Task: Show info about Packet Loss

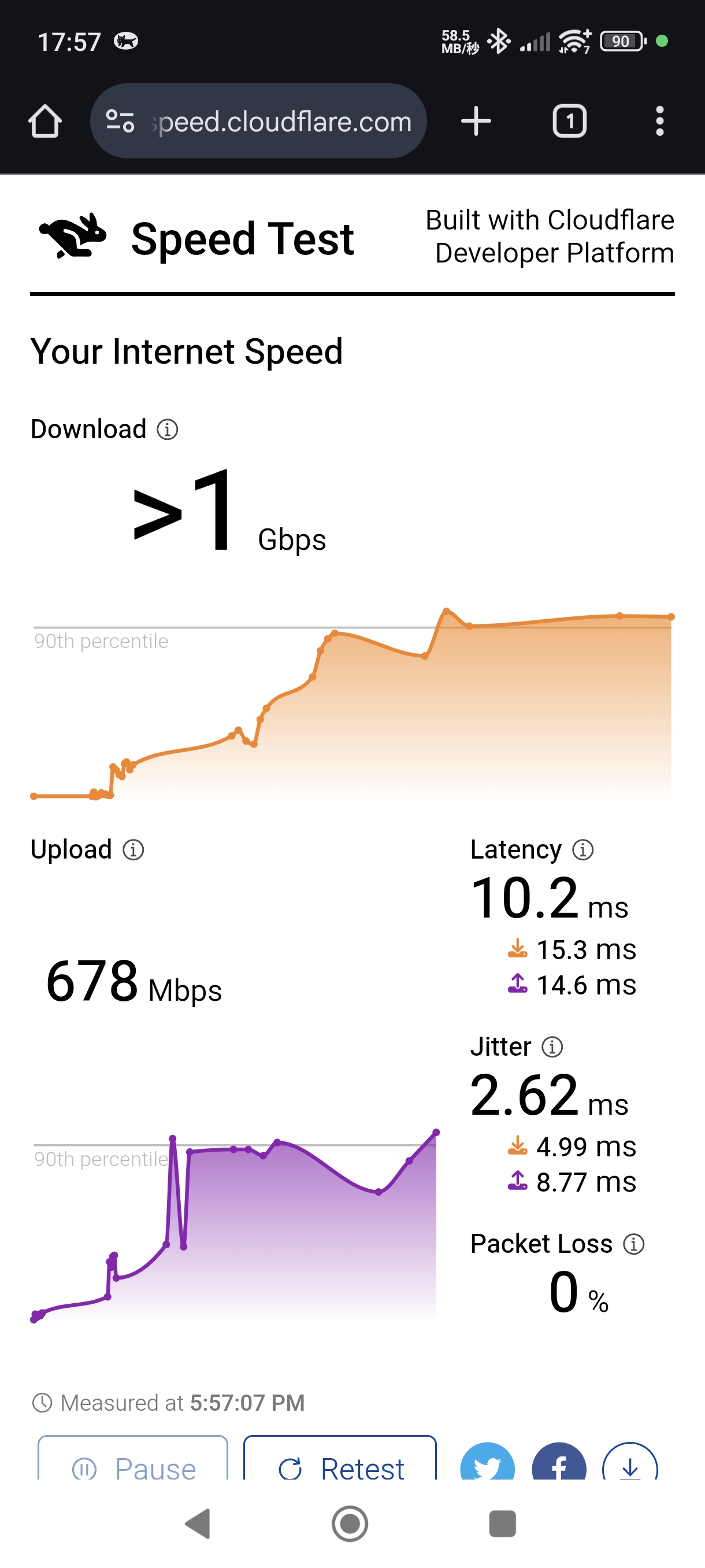Action: [633, 1244]
